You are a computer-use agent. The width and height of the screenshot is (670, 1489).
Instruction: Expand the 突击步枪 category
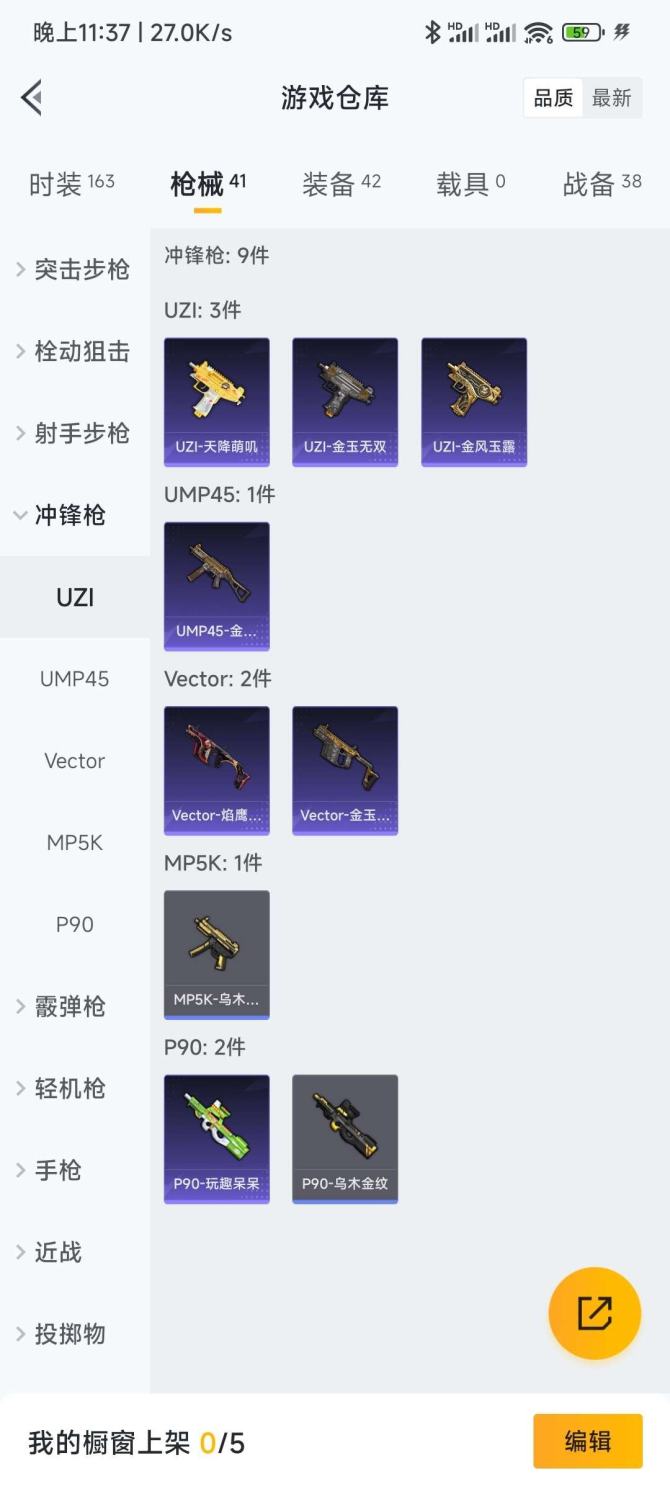point(74,270)
